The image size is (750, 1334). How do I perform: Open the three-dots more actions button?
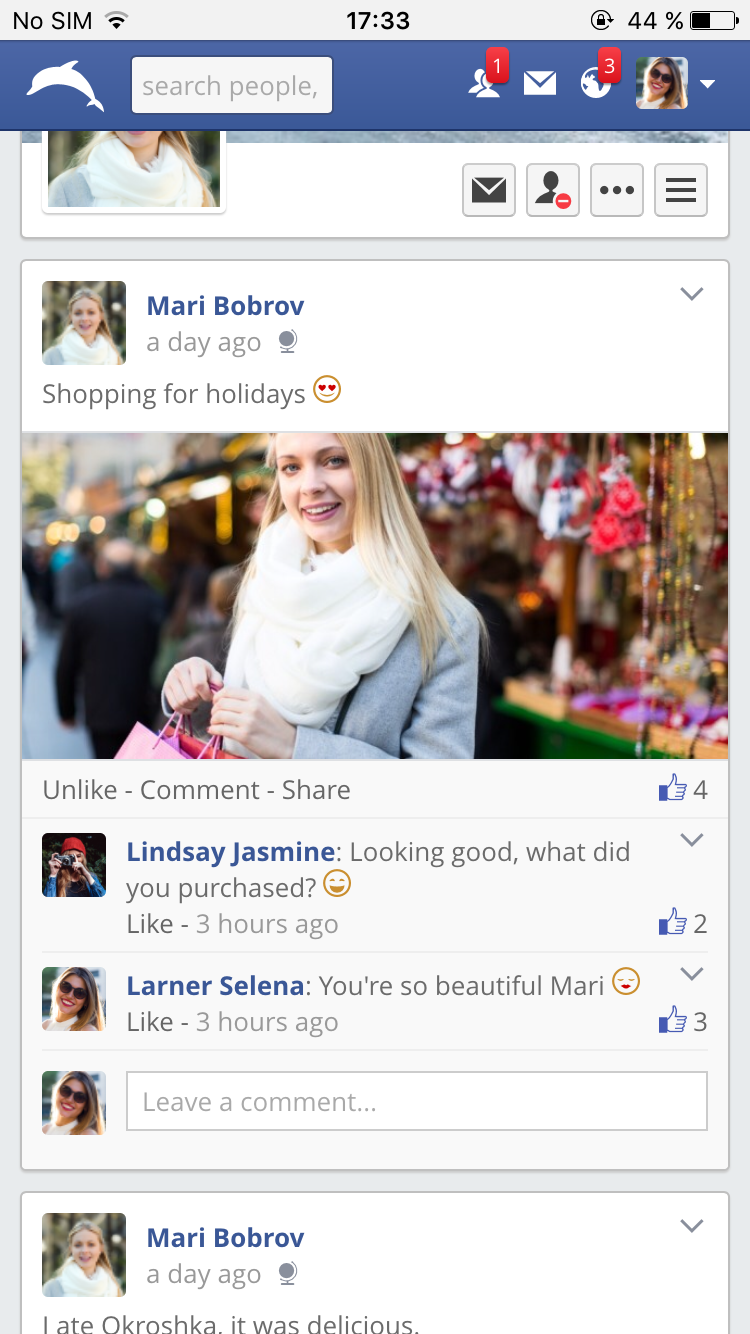(617, 190)
